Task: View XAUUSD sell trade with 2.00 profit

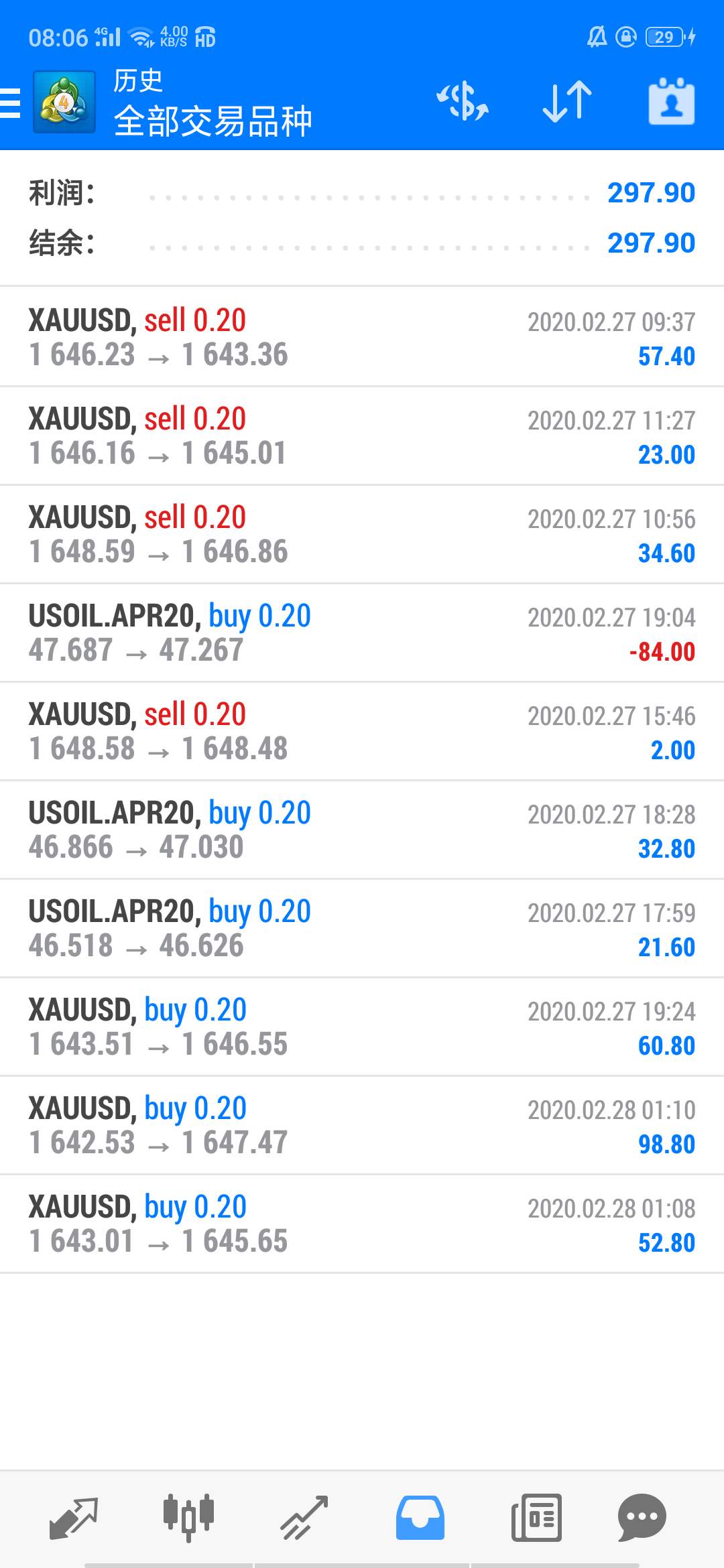Action: tap(362, 731)
